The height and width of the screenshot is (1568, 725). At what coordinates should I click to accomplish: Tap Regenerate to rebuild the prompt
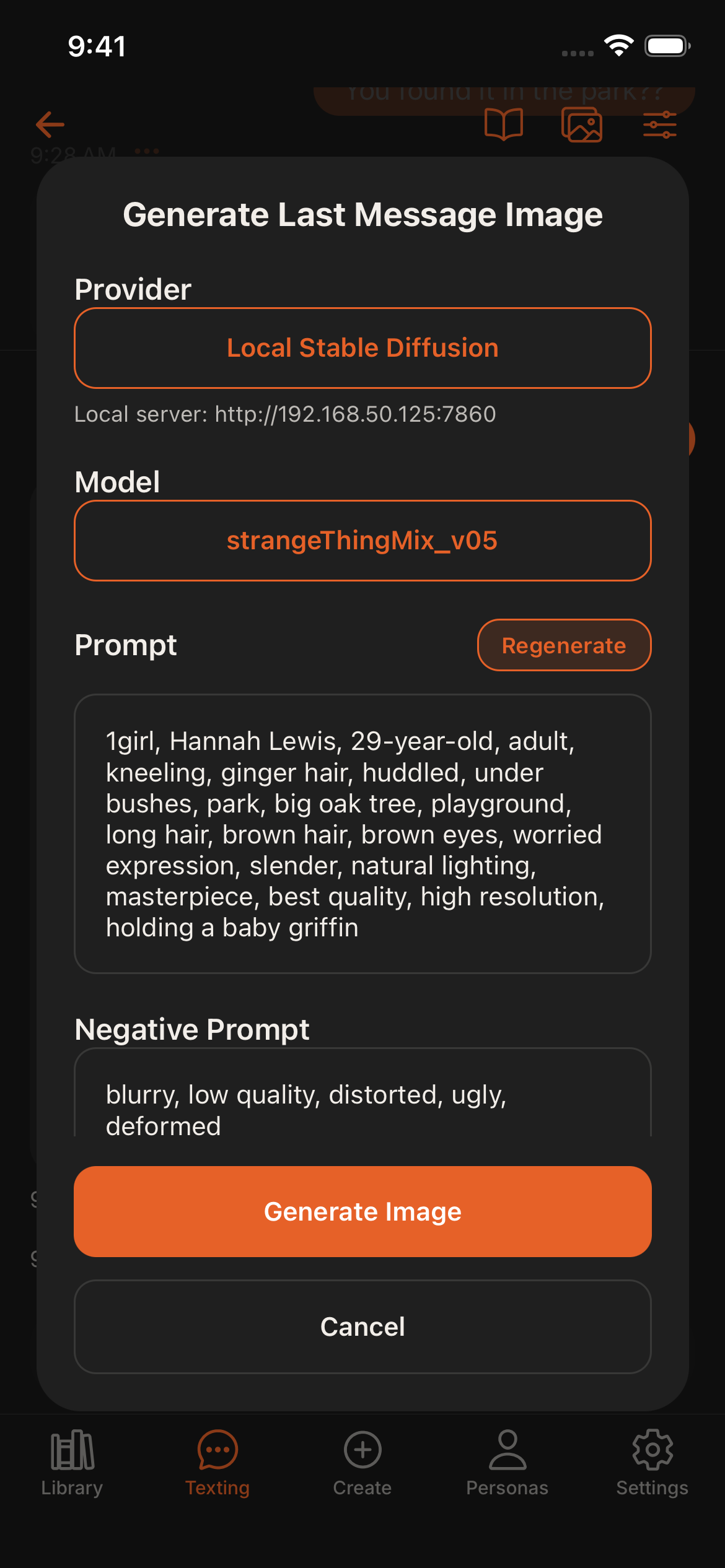click(x=564, y=645)
